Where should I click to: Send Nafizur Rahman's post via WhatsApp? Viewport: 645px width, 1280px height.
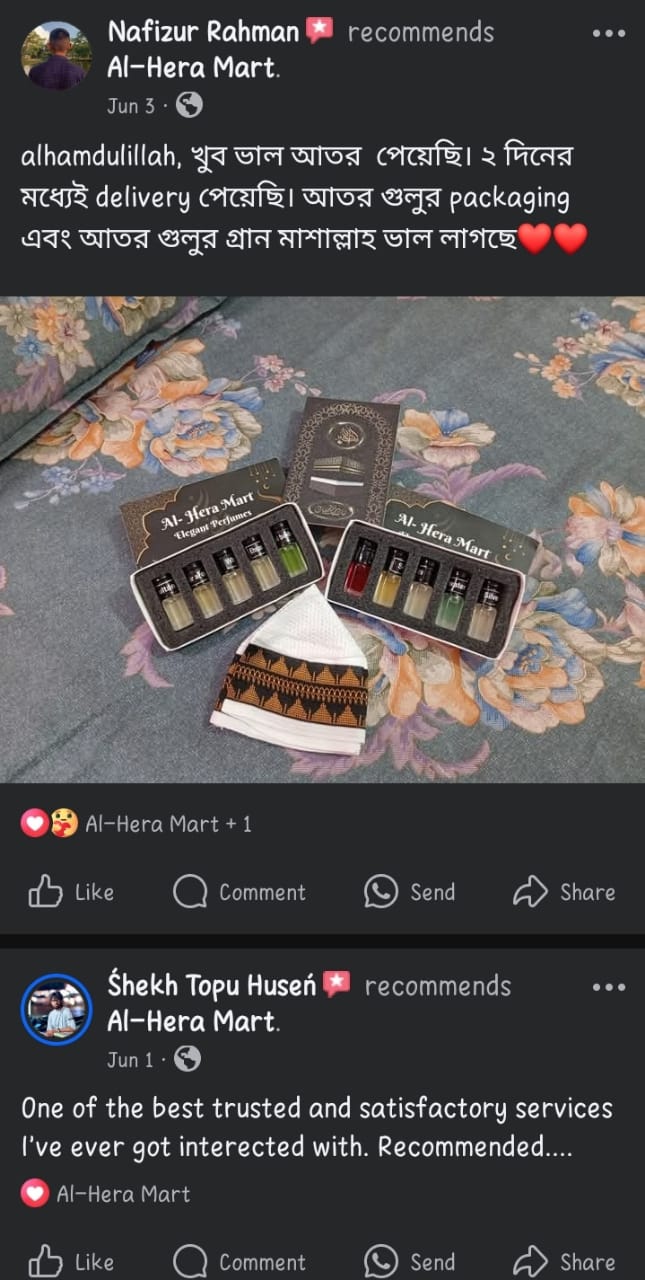(408, 891)
